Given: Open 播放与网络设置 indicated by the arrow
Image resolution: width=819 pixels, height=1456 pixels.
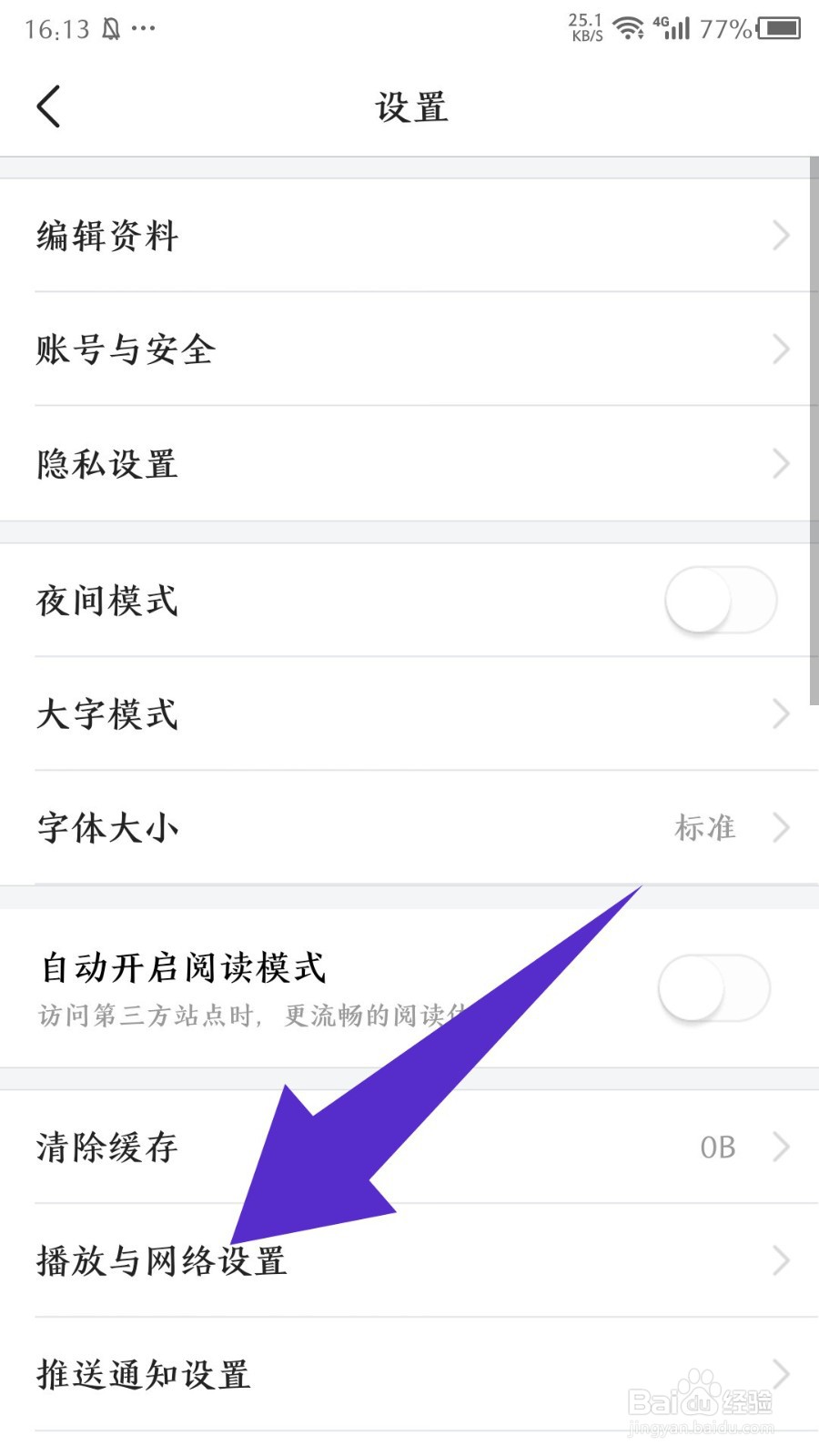Looking at the screenshot, I should coord(164,1261).
